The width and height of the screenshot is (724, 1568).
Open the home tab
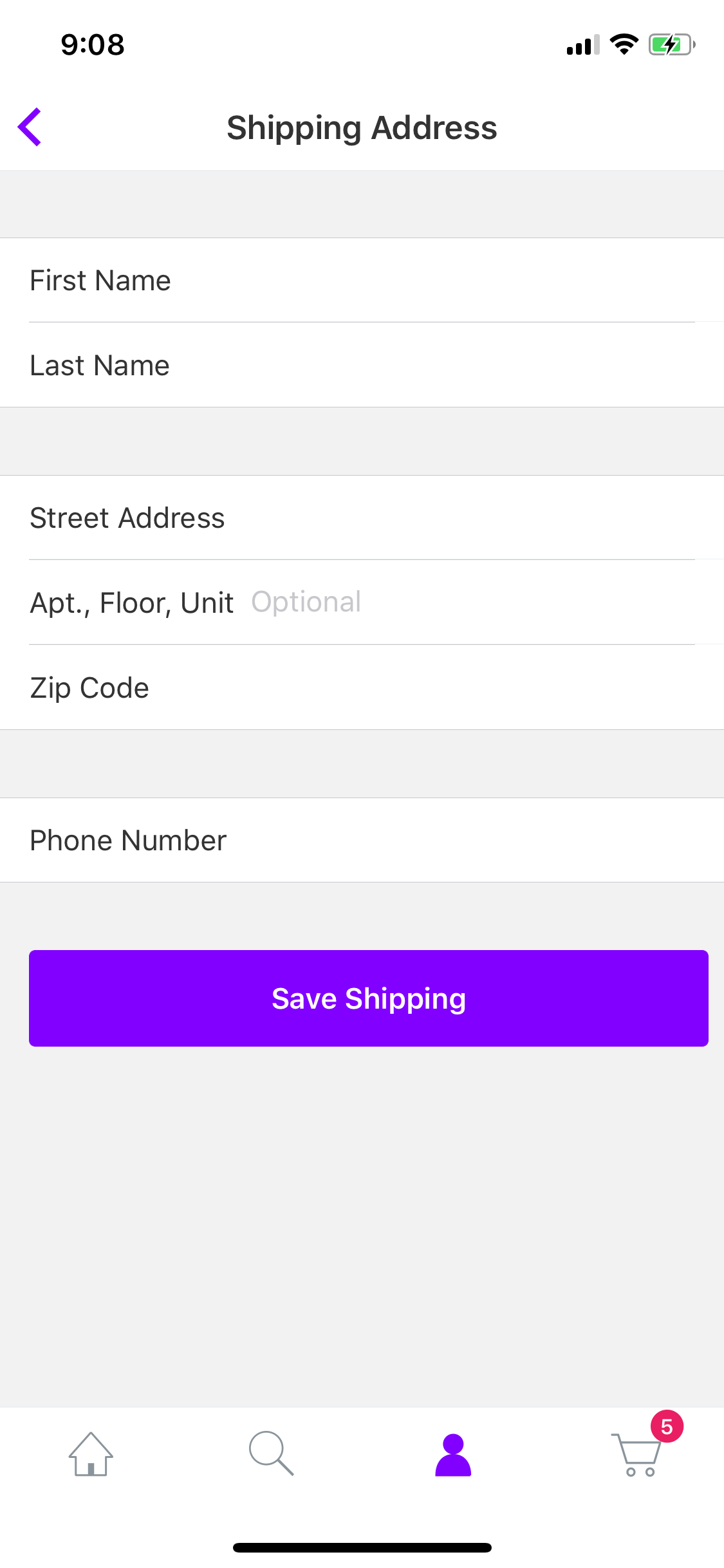(x=91, y=1454)
